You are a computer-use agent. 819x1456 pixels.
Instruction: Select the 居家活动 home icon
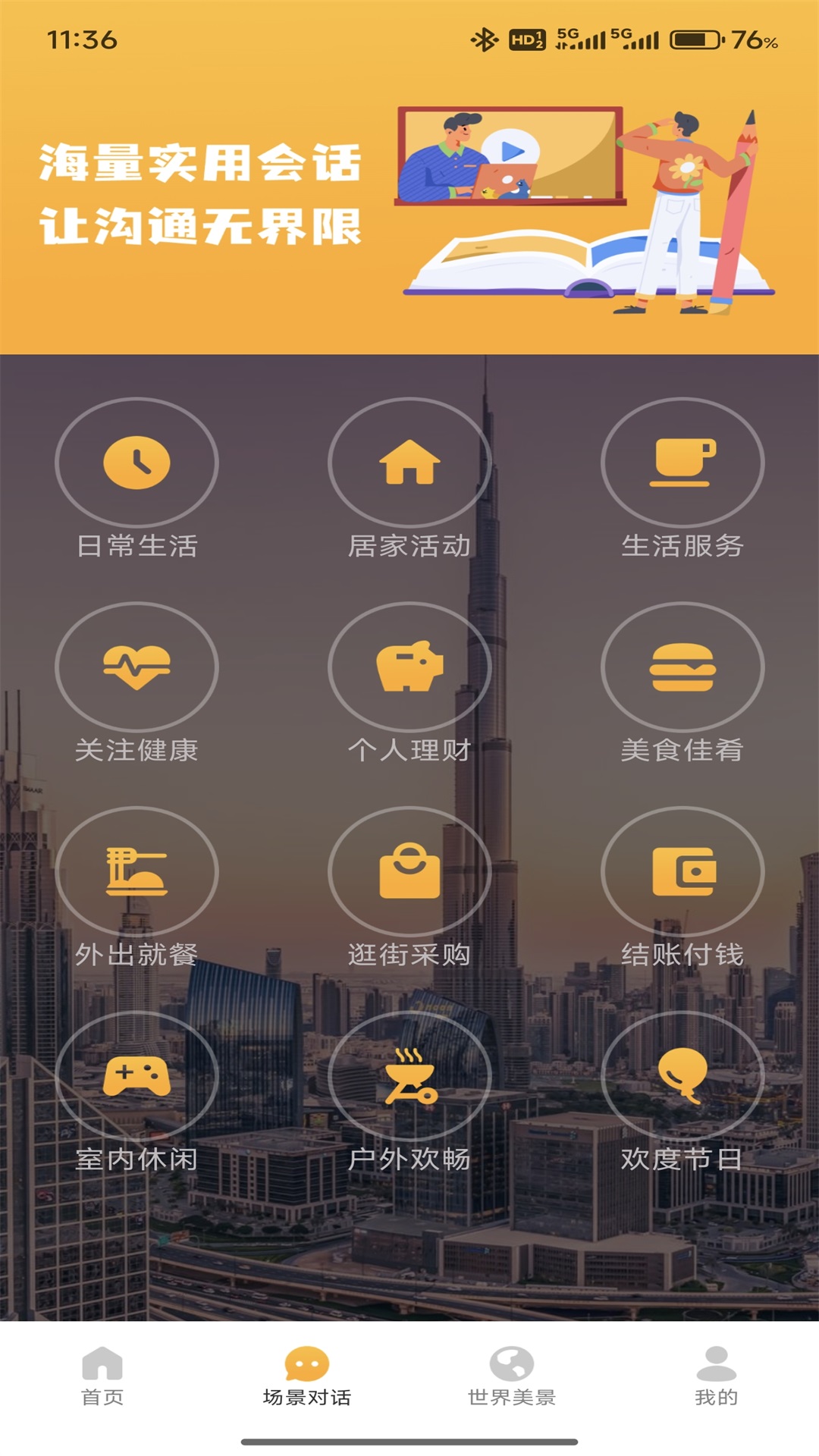click(409, 461)
